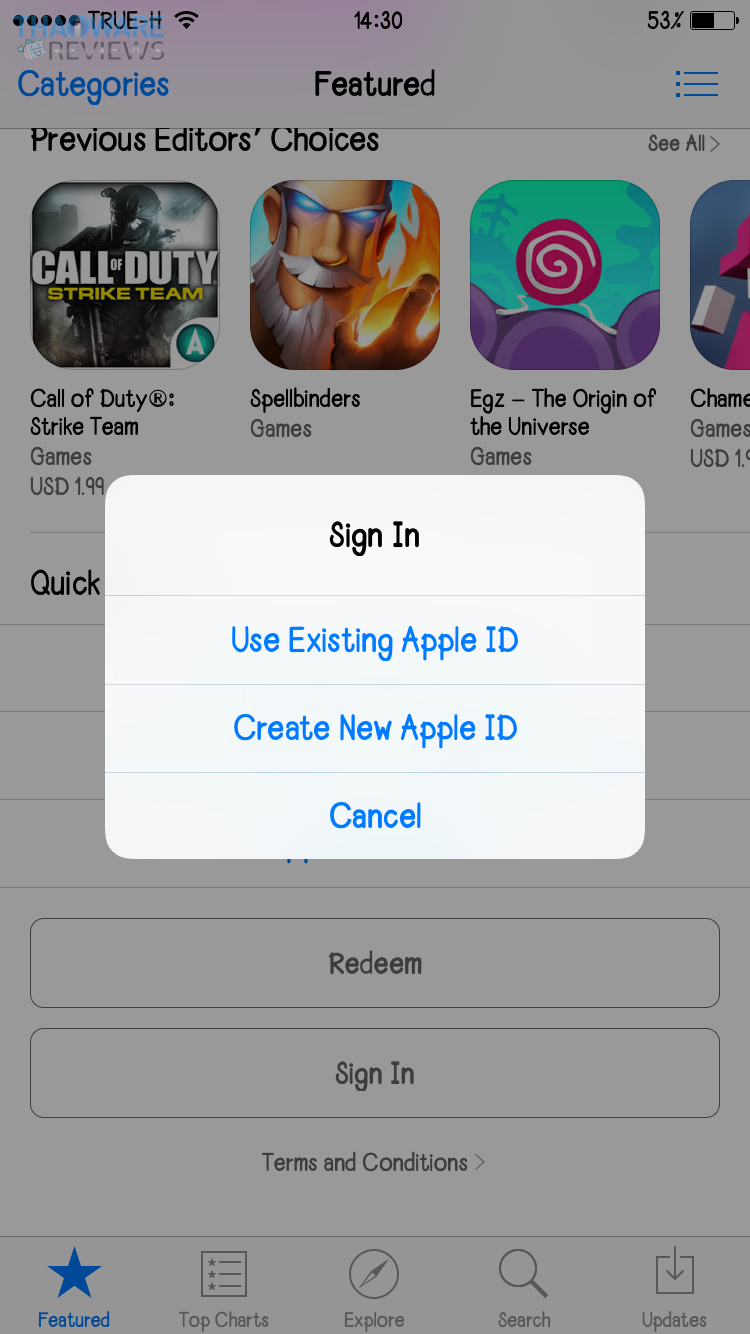The height and width of the screenshot is (1334, 750).
Task: Switch to the Featured tab
Action: click(x=74, y=1289)
